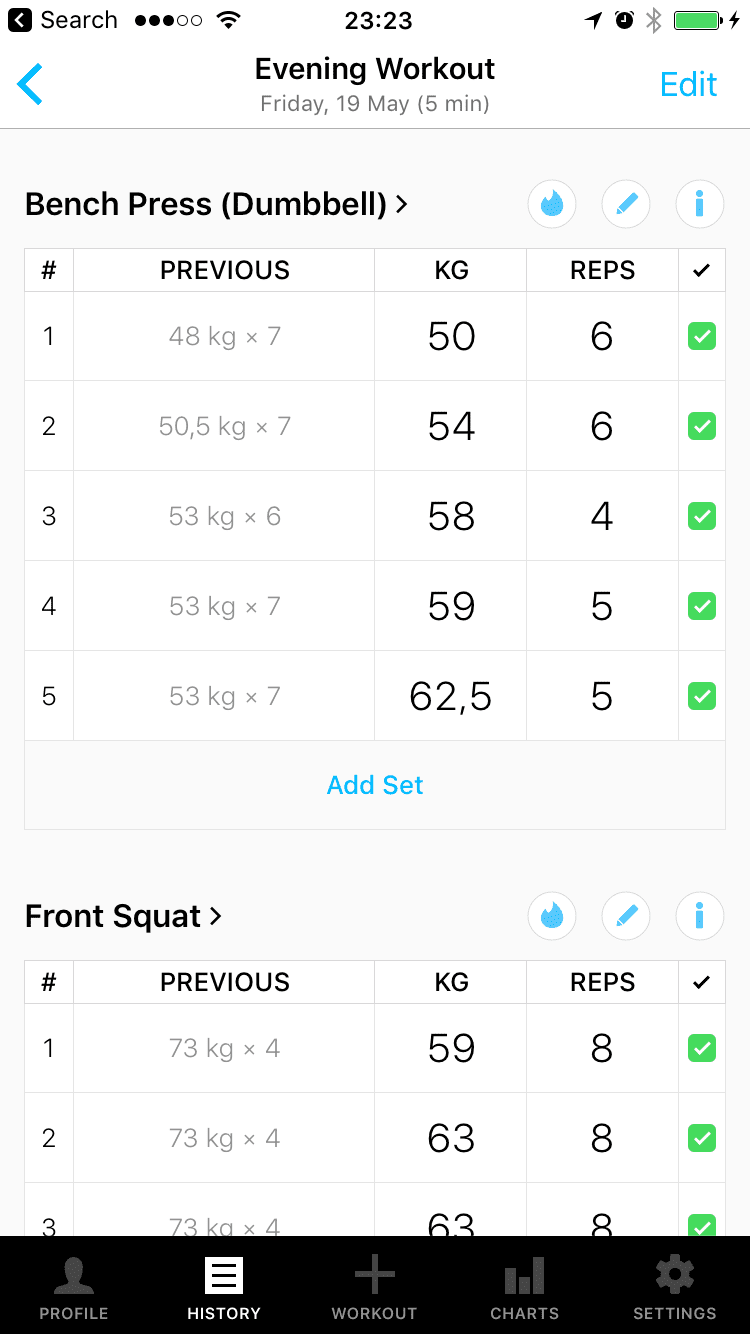Tap the warm-up flame icon for Front Squat
750x1334 pixels.
551,916
